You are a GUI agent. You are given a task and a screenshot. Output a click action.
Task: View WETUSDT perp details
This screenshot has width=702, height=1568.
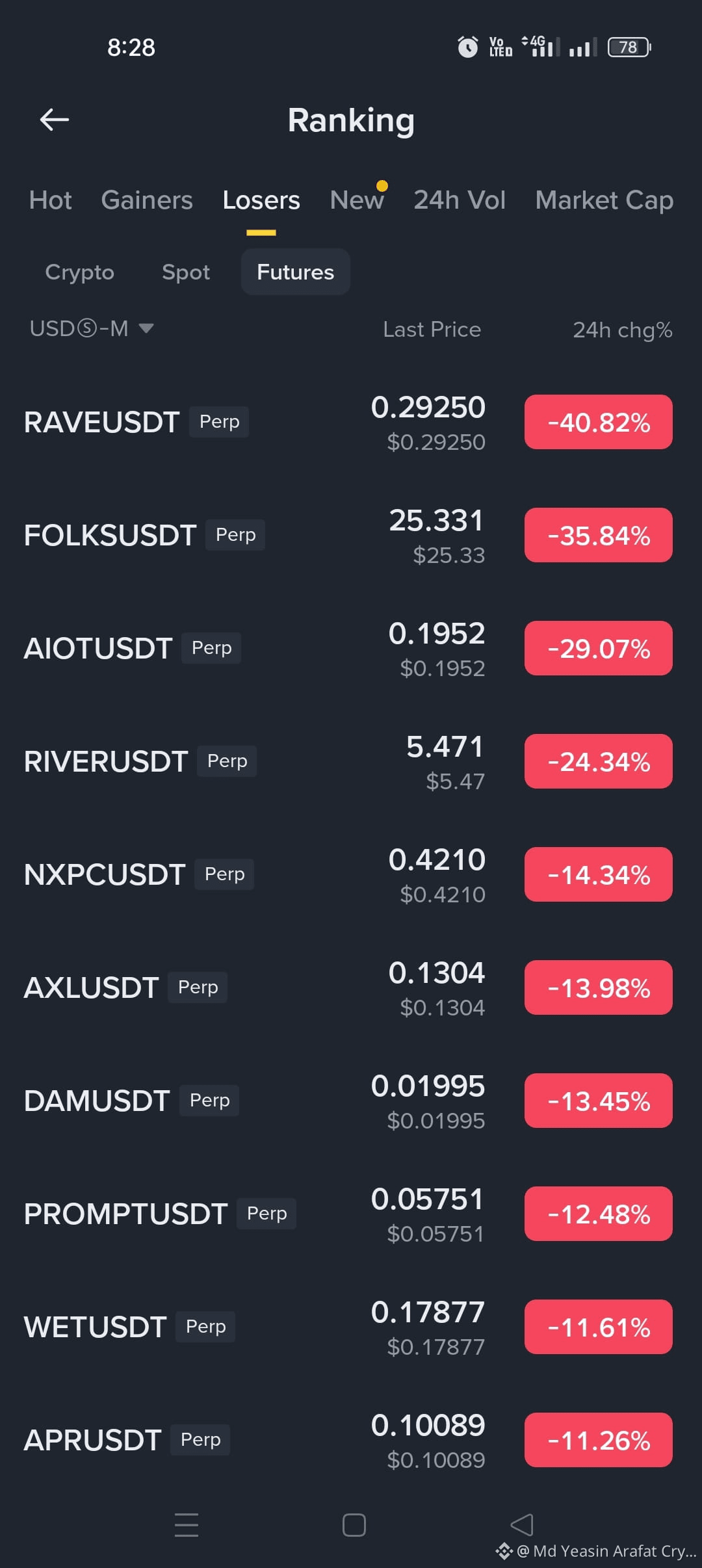click(351, 1327)
